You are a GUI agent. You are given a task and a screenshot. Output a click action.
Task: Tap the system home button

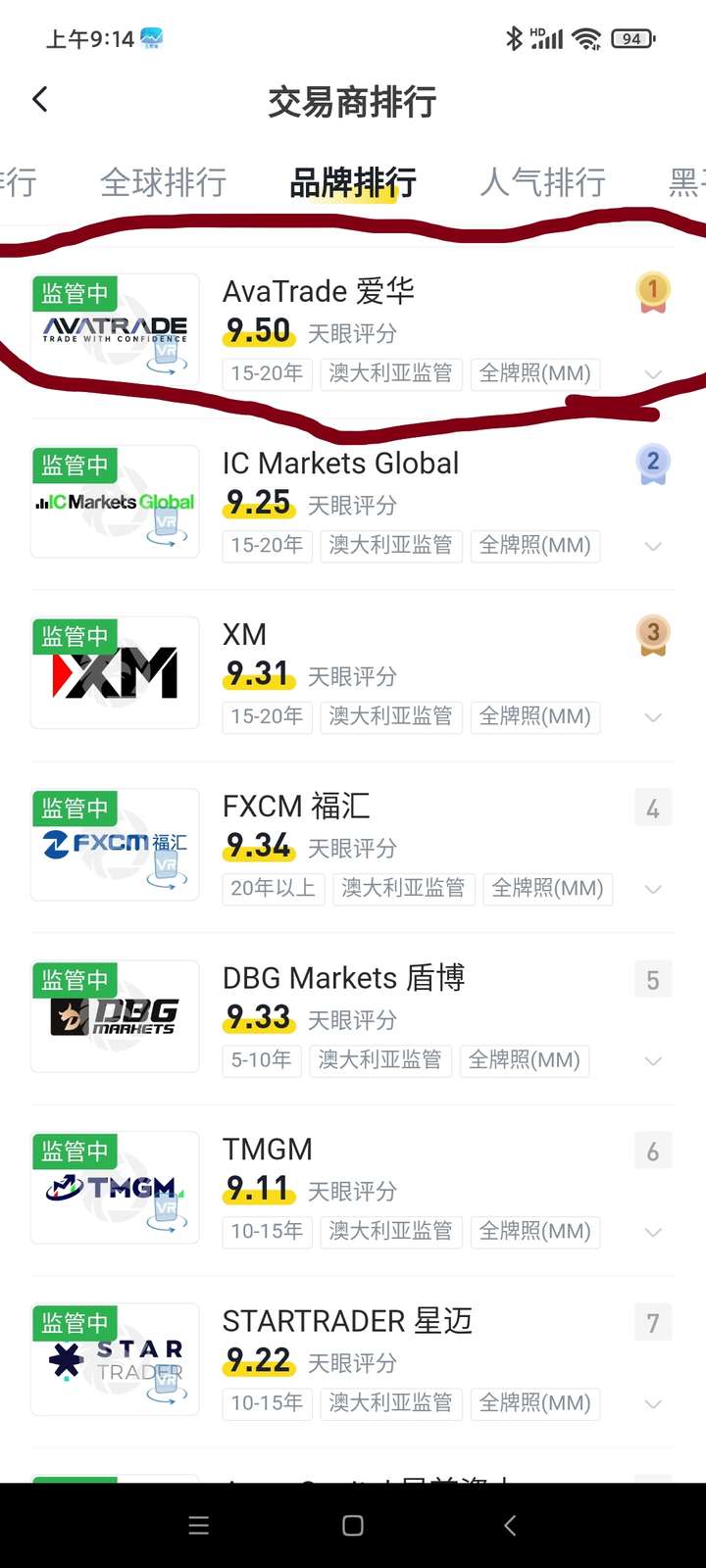(x=353, y=1525)
